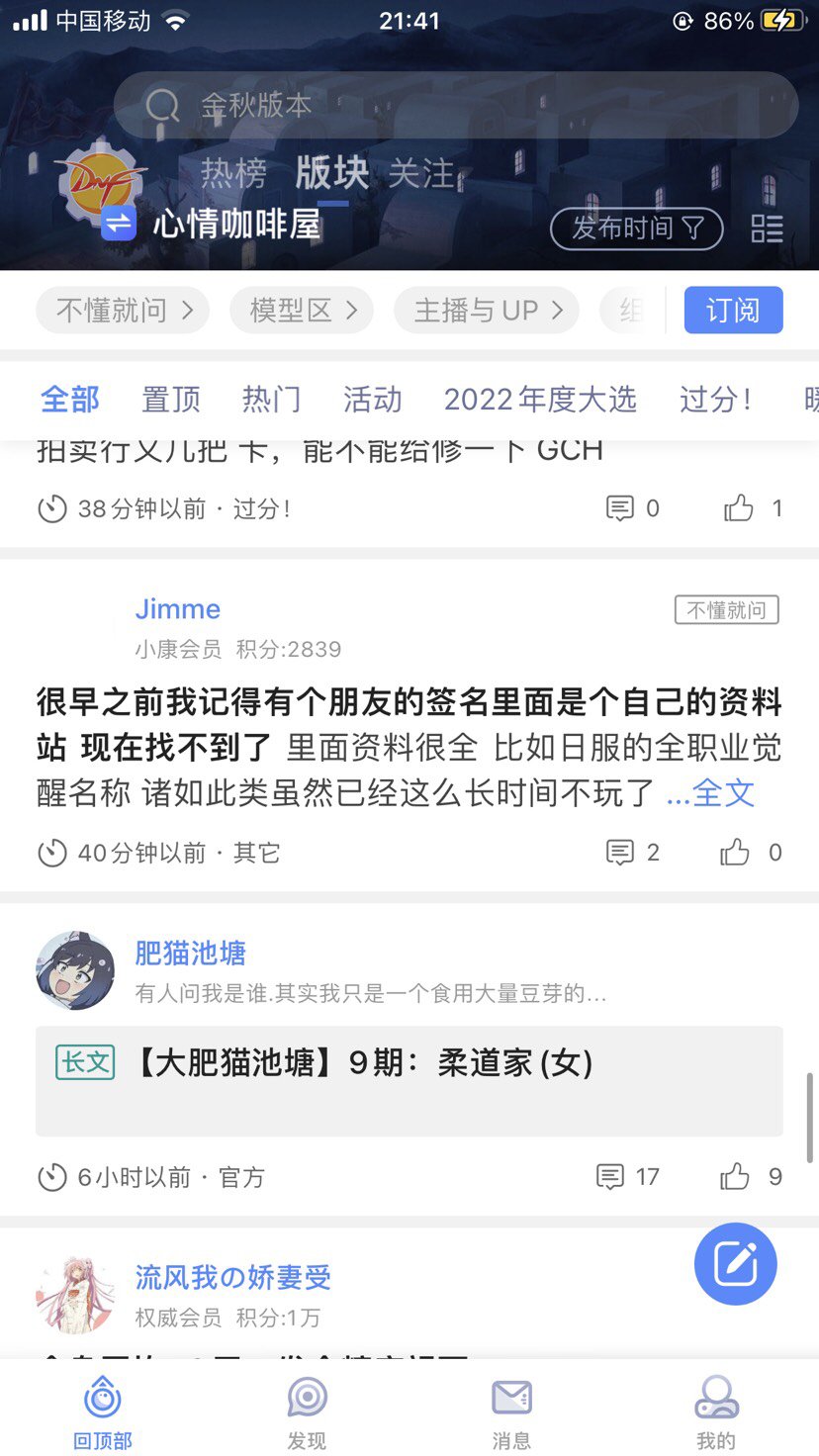
Task: Open the 模型区 sub-board chip
Action: pyautogui.click(x=302, y=311)
